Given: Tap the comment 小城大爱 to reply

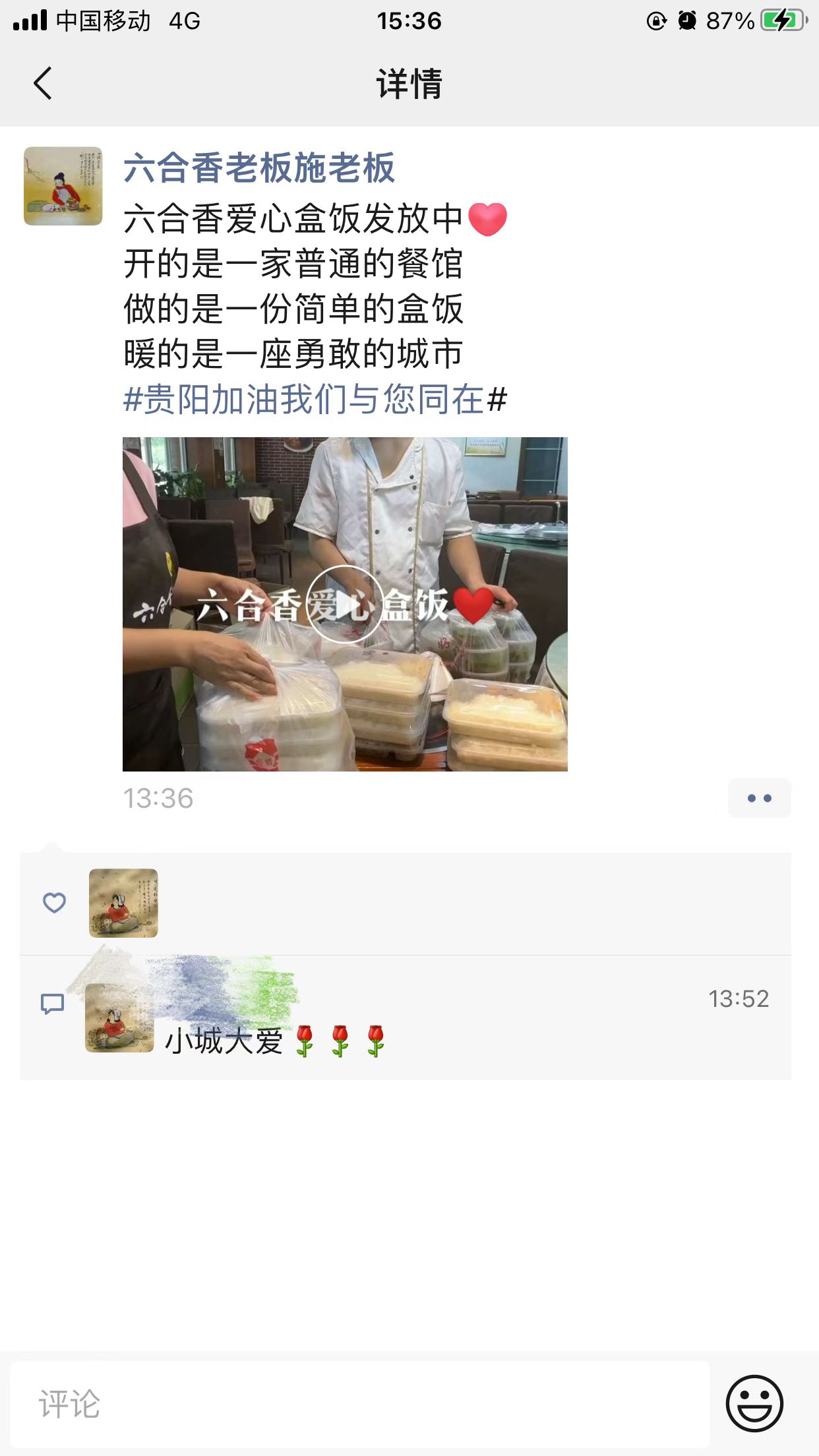Looking at the screenshot, I should tap(224, 1041).
